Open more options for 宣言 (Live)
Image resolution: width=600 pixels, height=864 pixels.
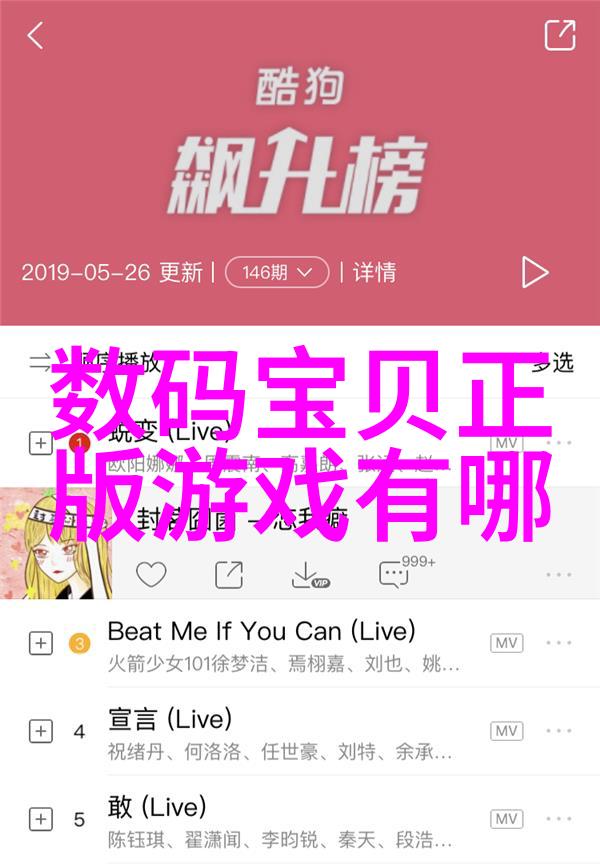pos(558,730)
